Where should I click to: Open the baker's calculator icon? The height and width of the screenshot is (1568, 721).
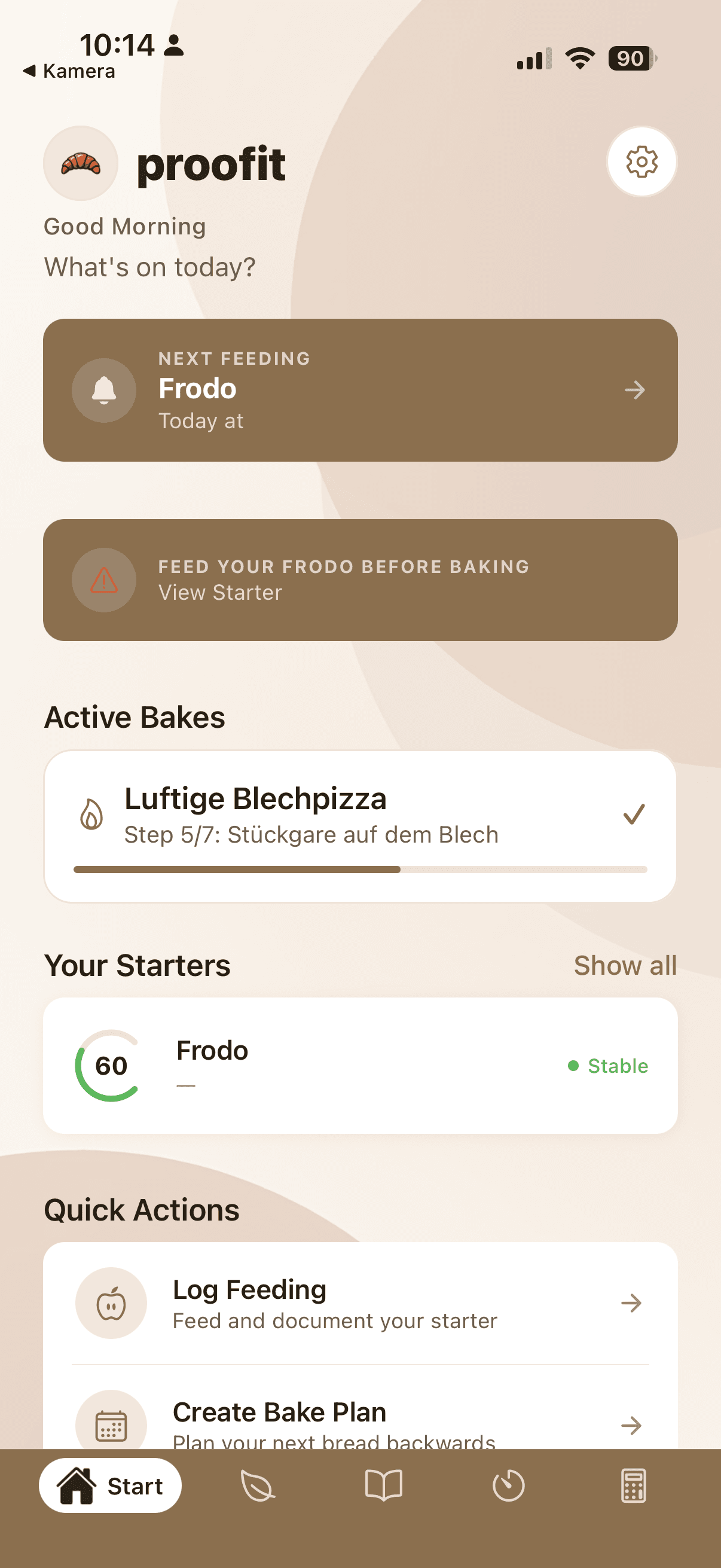633,1485
